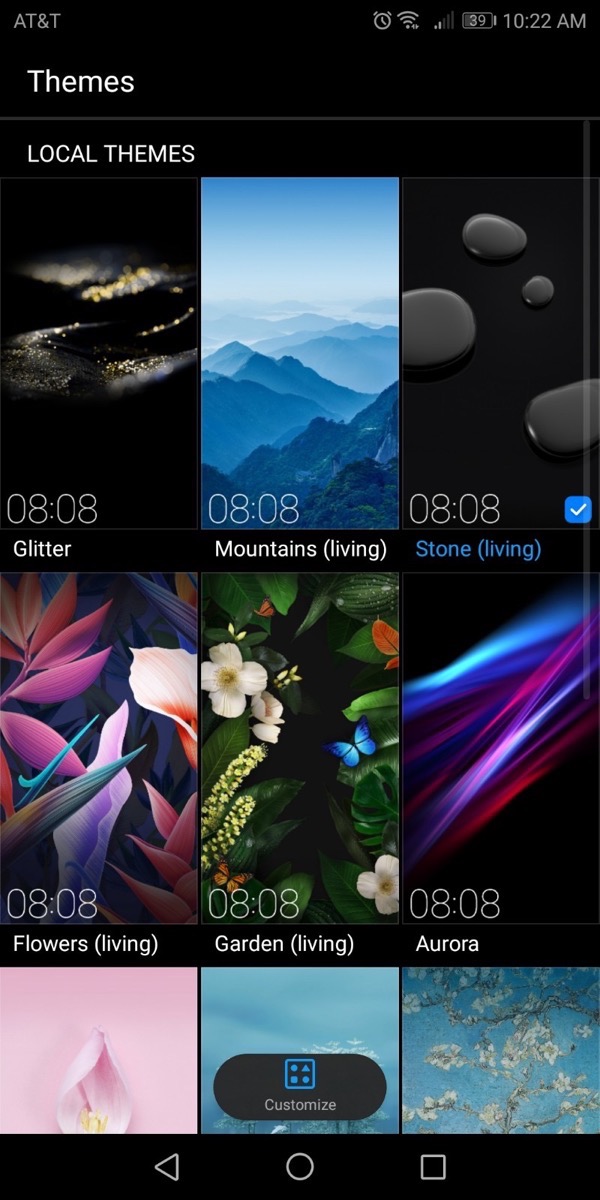600x1200 pixels.
Task: Go back using the navigation bar
Action: click(167, 1166)
